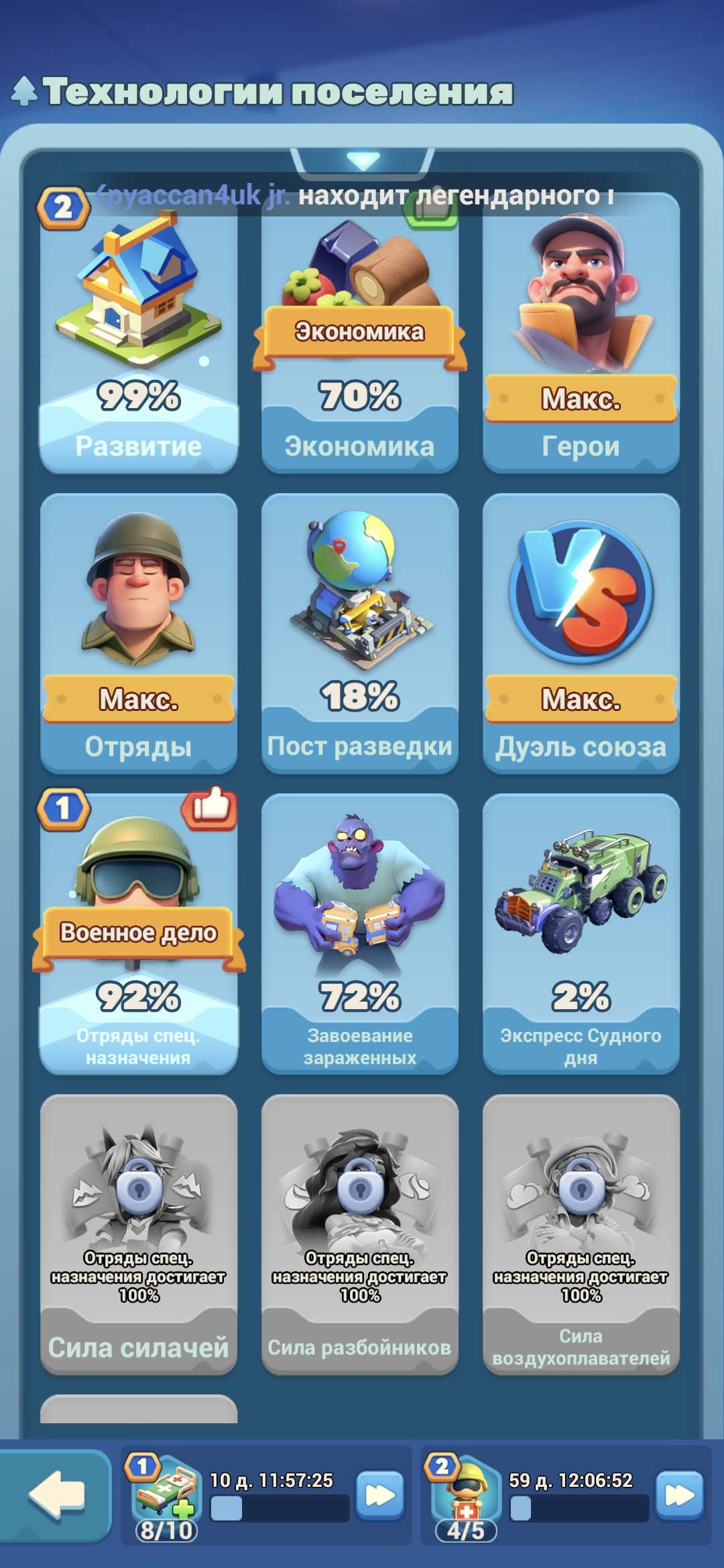Open Пост разведки at 18%

[362, 603]
